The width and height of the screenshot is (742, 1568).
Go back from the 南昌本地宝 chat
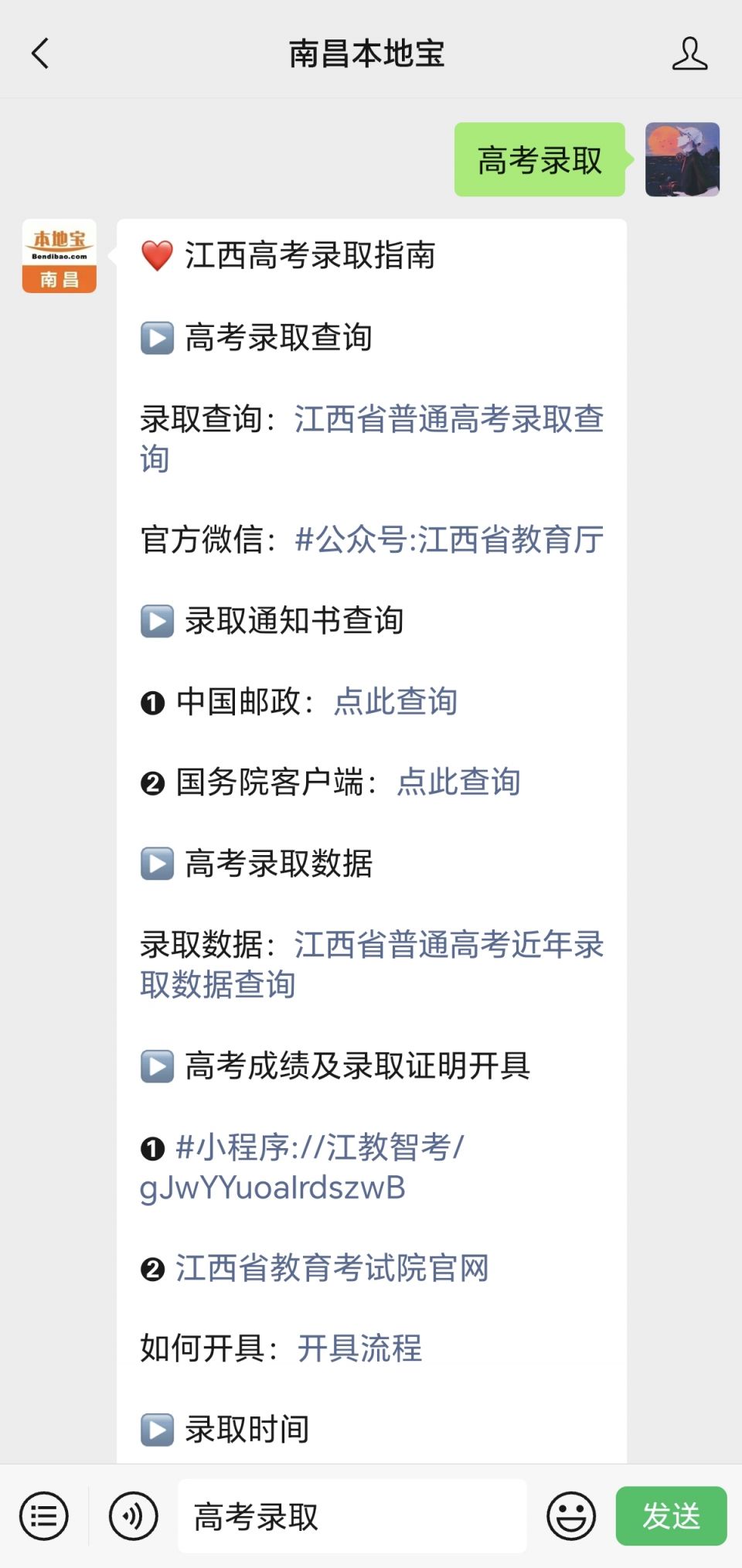(40, 53)
